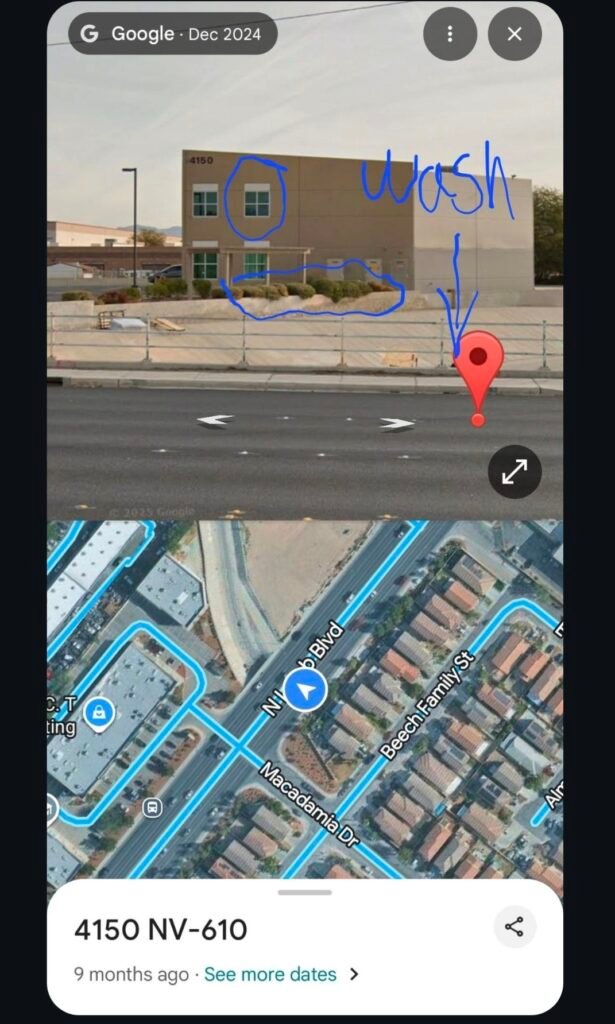Expand Street View to full screen

514,472
